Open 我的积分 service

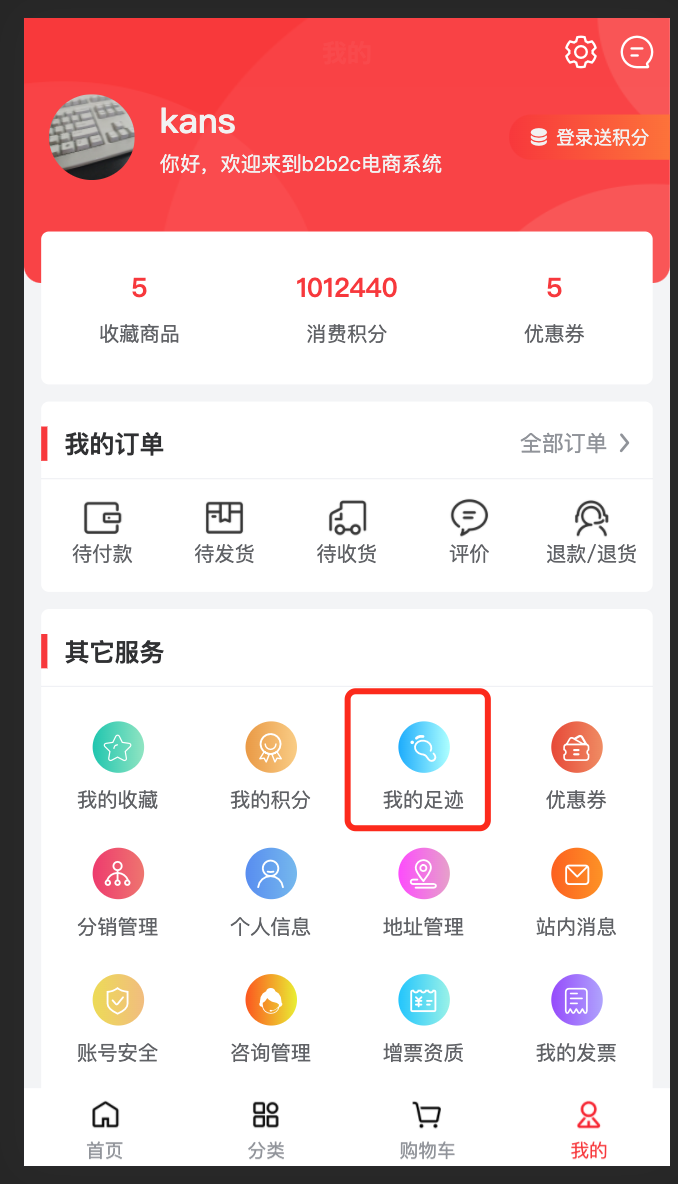coord(270,765)
